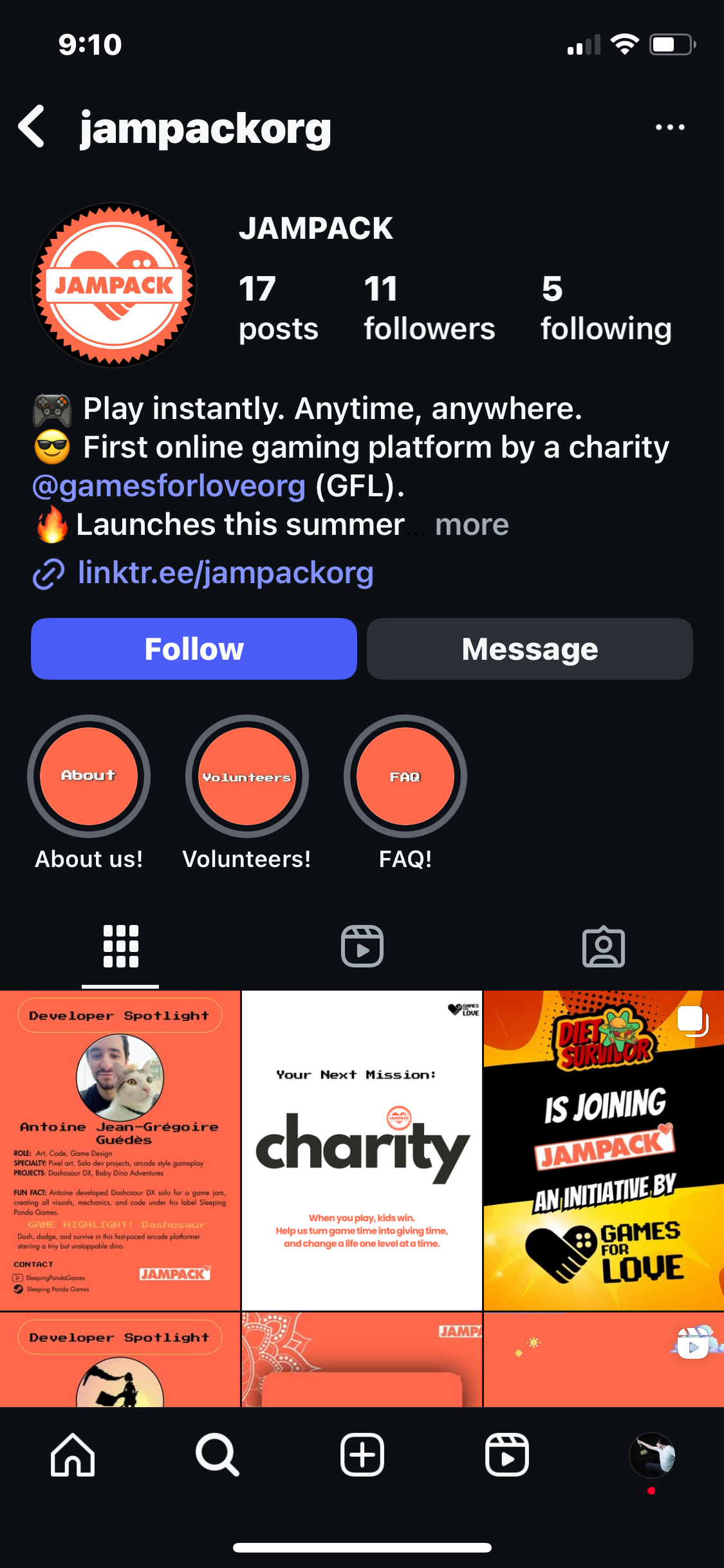The width and height of the screenshot is (724, 1568).
Task: Create a new post
Action: coord(362,1455)
